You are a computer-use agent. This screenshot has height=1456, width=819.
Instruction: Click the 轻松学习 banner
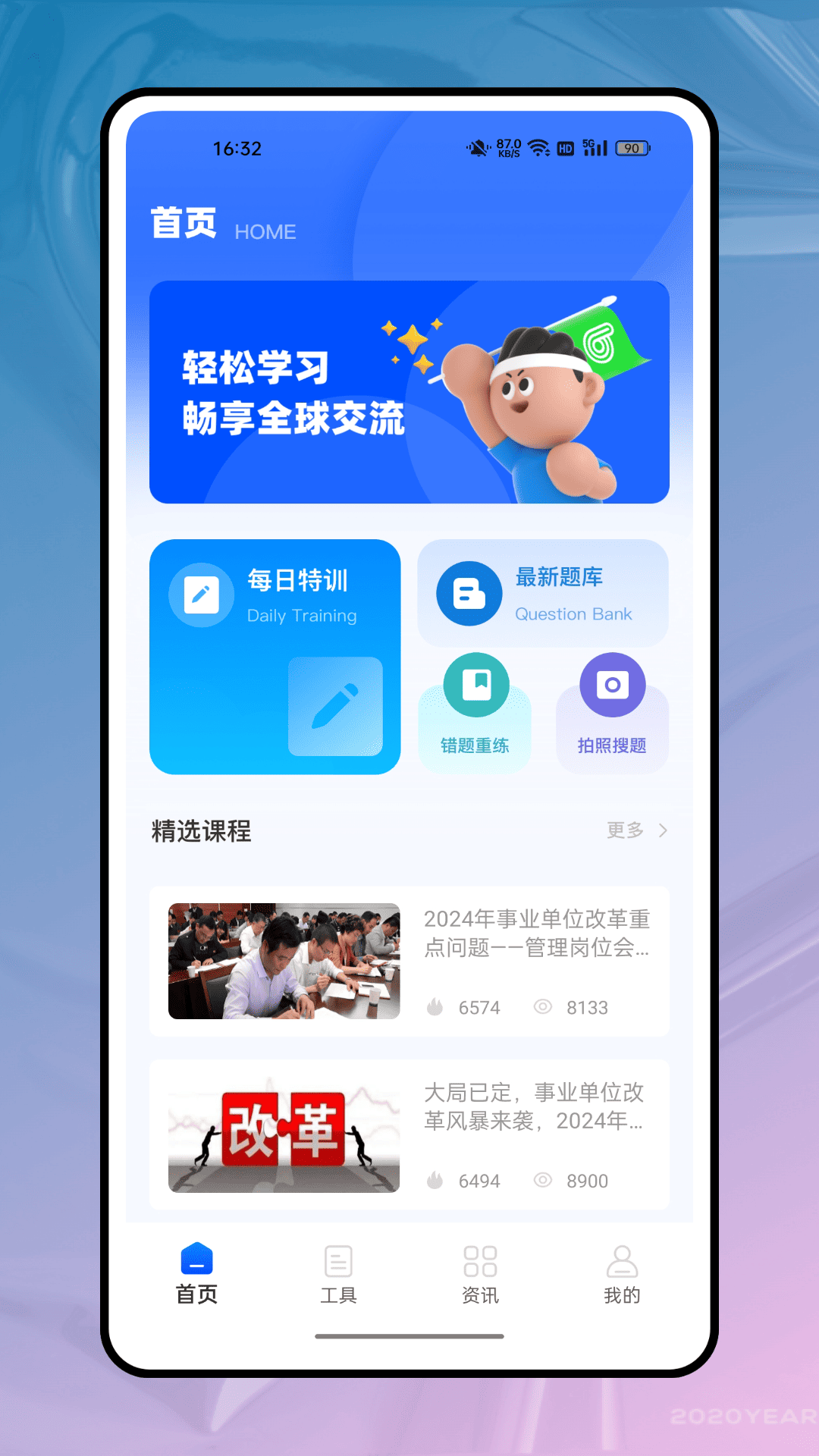click(409, 392)
